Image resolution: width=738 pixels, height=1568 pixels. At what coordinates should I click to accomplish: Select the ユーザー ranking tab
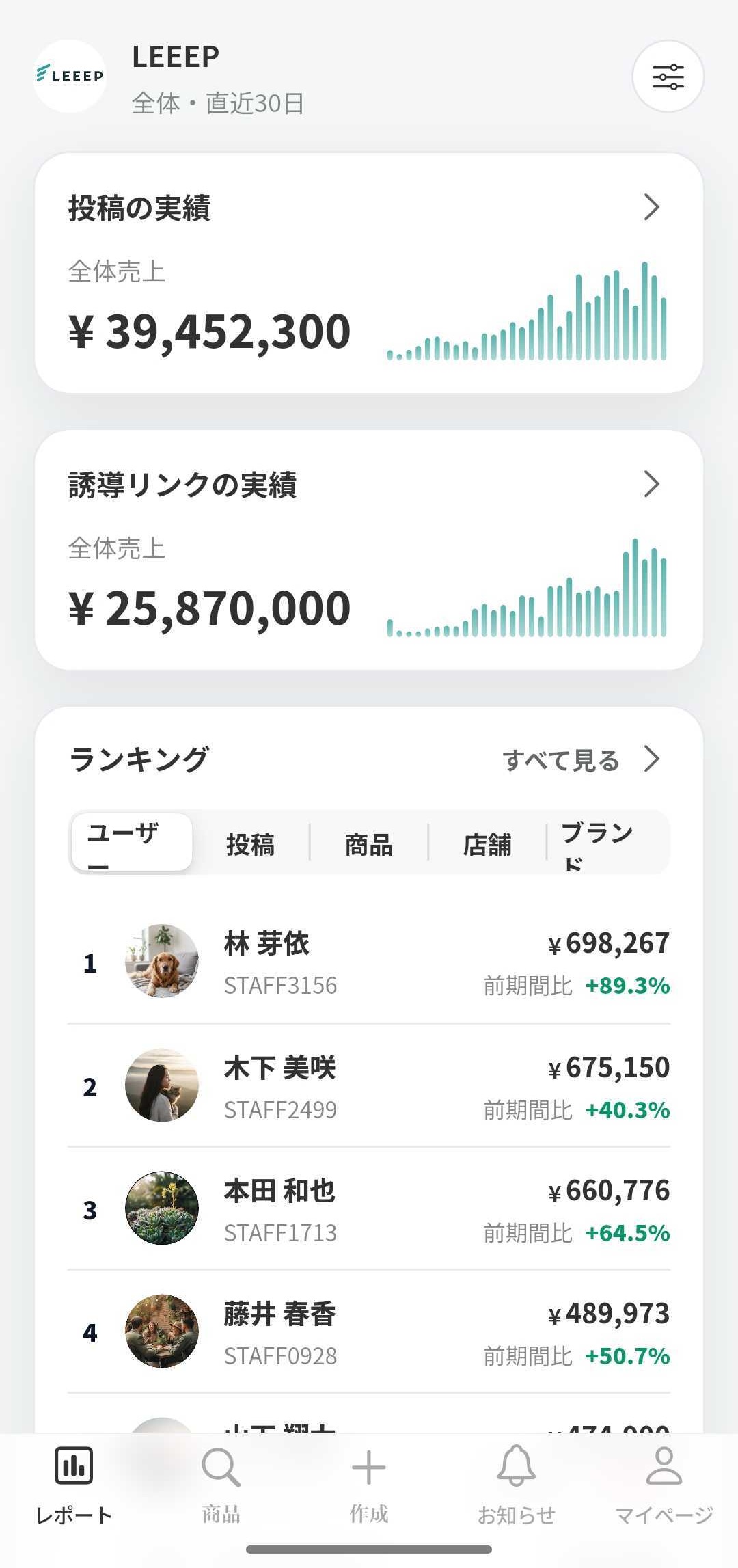click(131, 843)
